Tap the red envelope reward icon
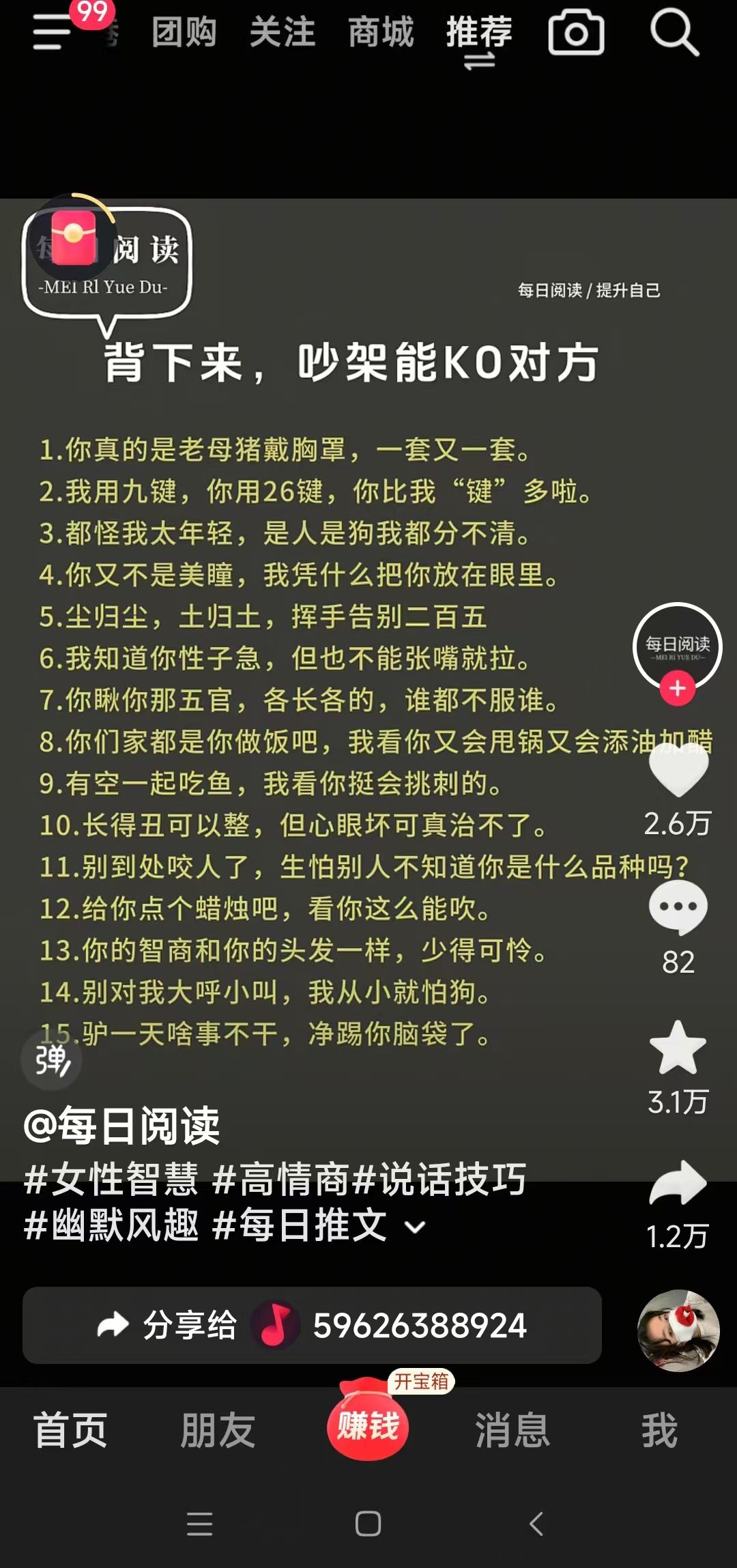 click(x=74, y=238)
